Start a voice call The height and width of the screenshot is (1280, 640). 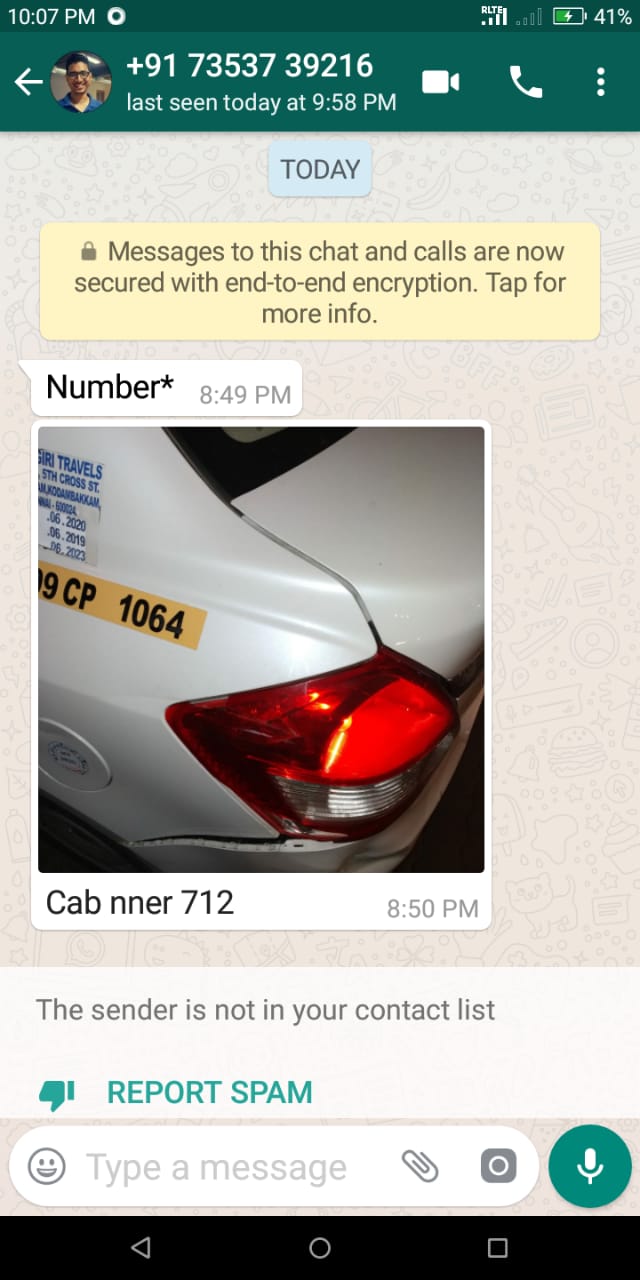point(526,82)
